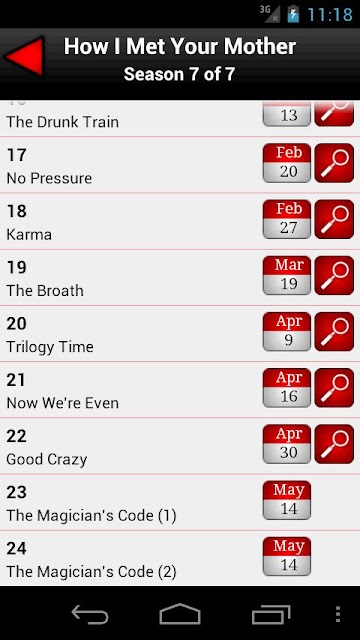Viewport: 360px width, 640px height.
Task: Open the system overflow menu dots
Action: tap(338, 614)
